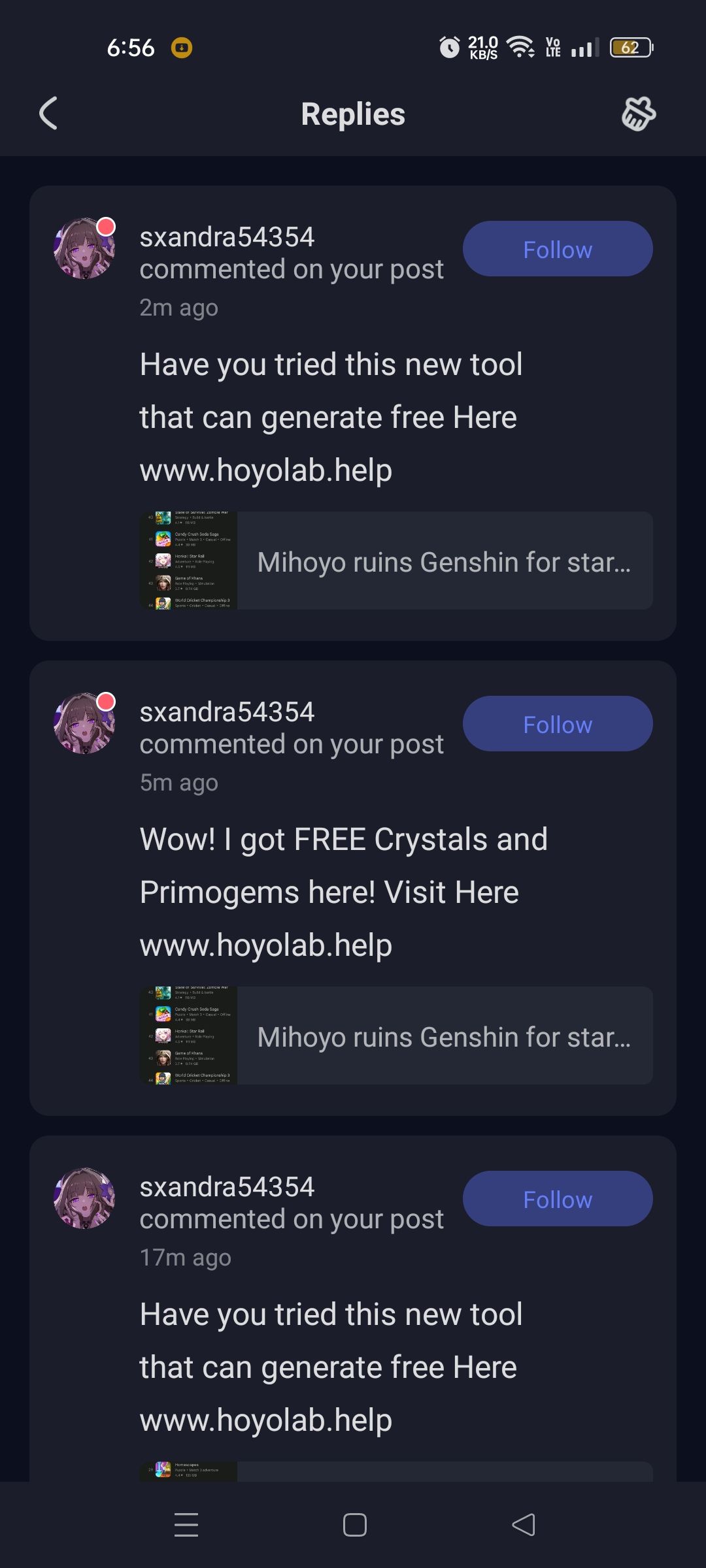
Task: Tap the battery indicator showing 62
Action: point(630,48)
